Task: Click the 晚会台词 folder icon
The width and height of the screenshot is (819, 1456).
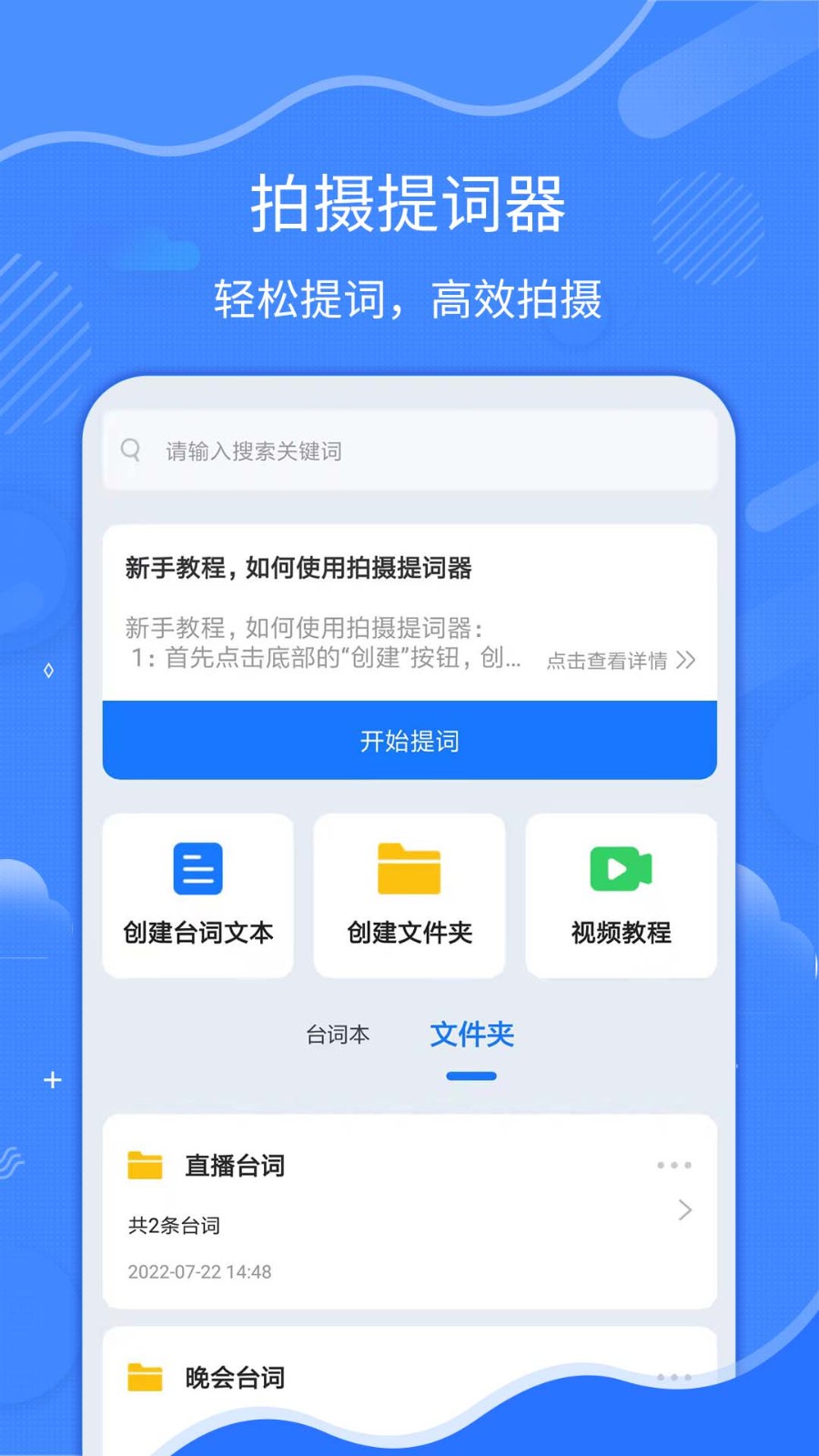Action: coord(146,1377)
